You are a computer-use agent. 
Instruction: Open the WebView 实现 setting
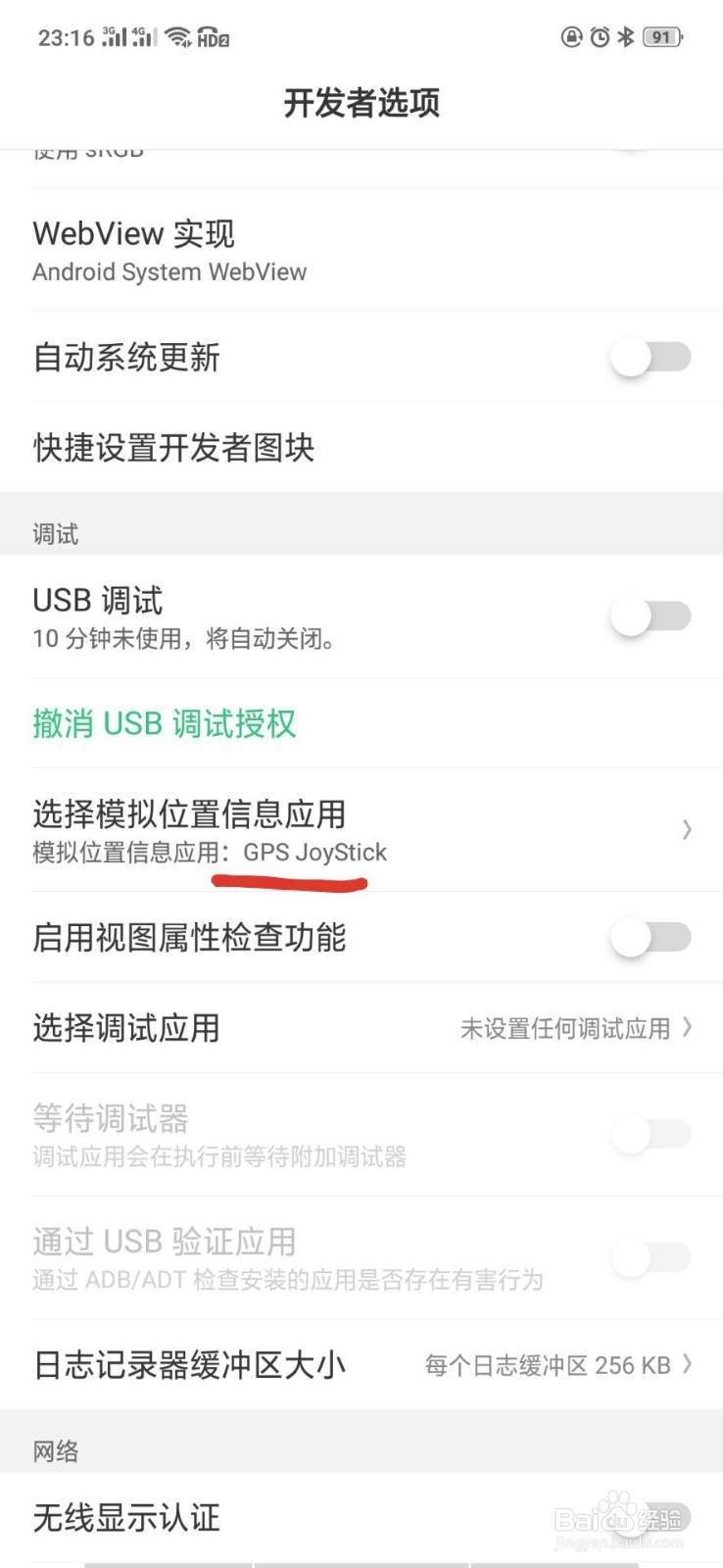click(361, 251)
